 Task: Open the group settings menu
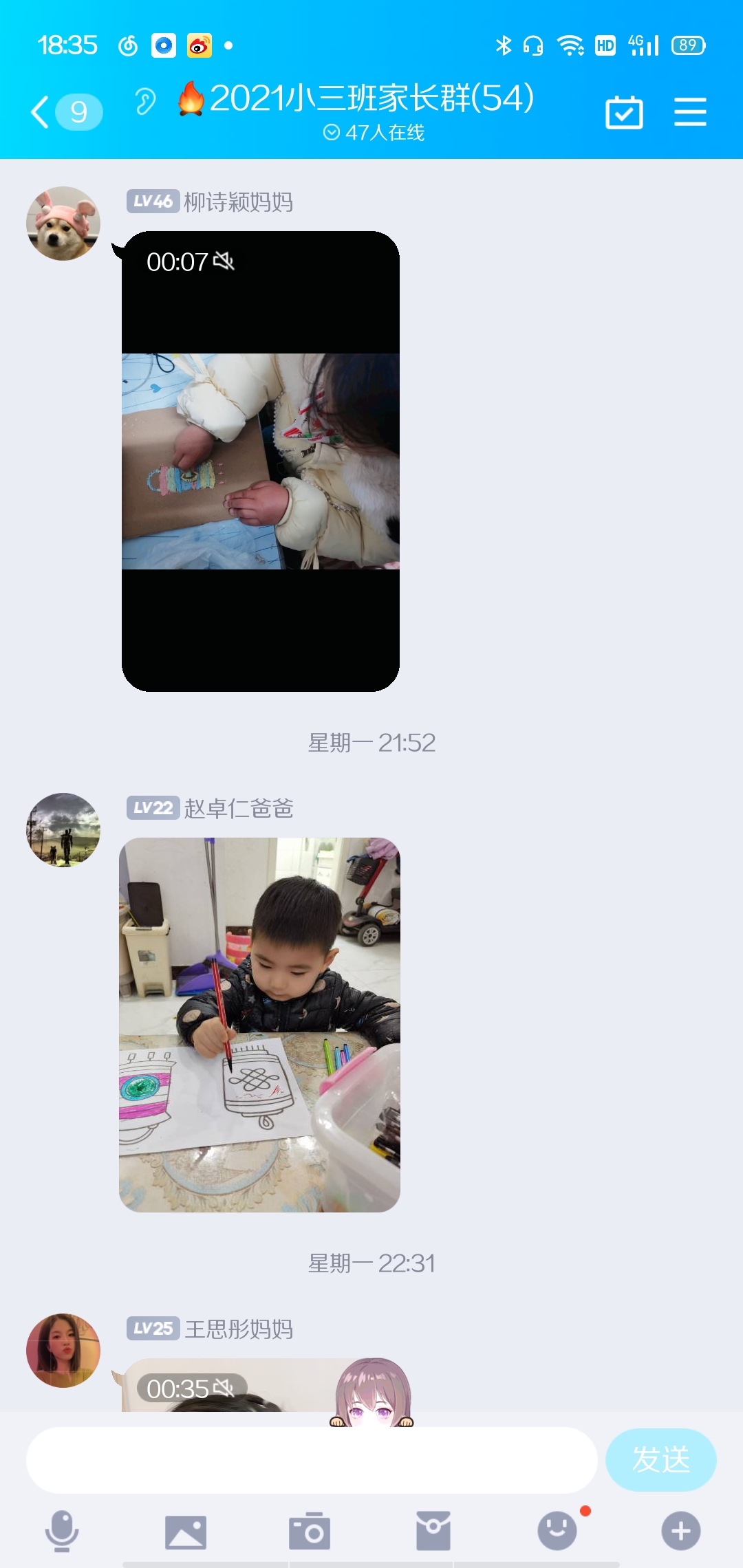click(690, 111)
